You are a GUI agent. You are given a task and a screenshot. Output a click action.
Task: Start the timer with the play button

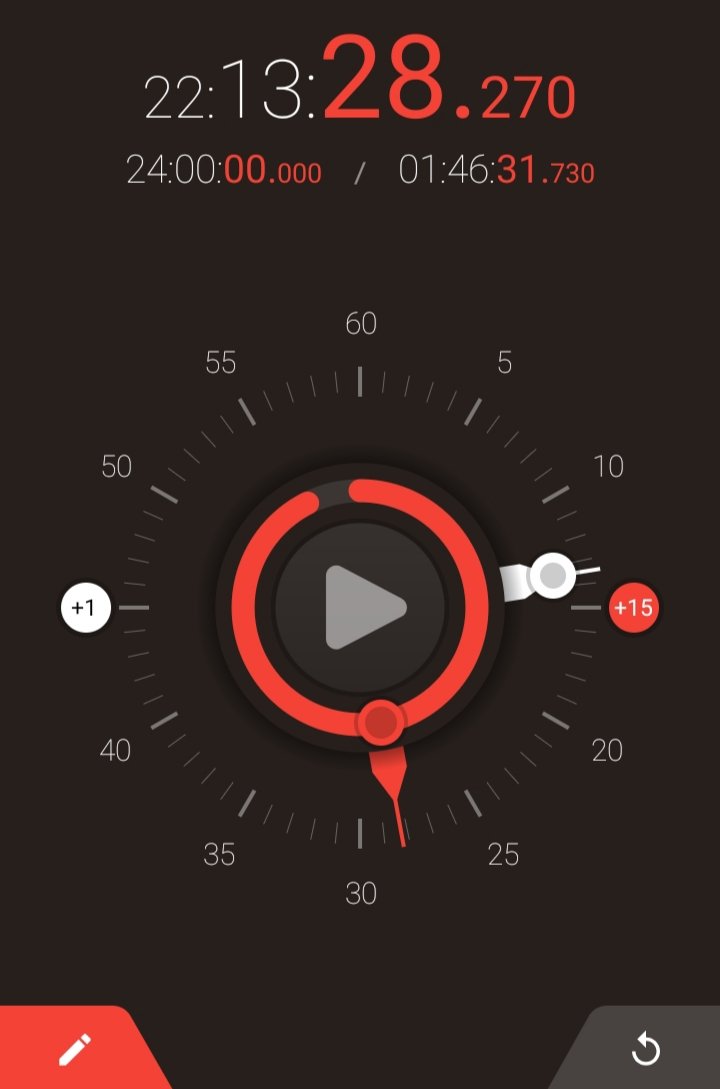pos(361,607)
